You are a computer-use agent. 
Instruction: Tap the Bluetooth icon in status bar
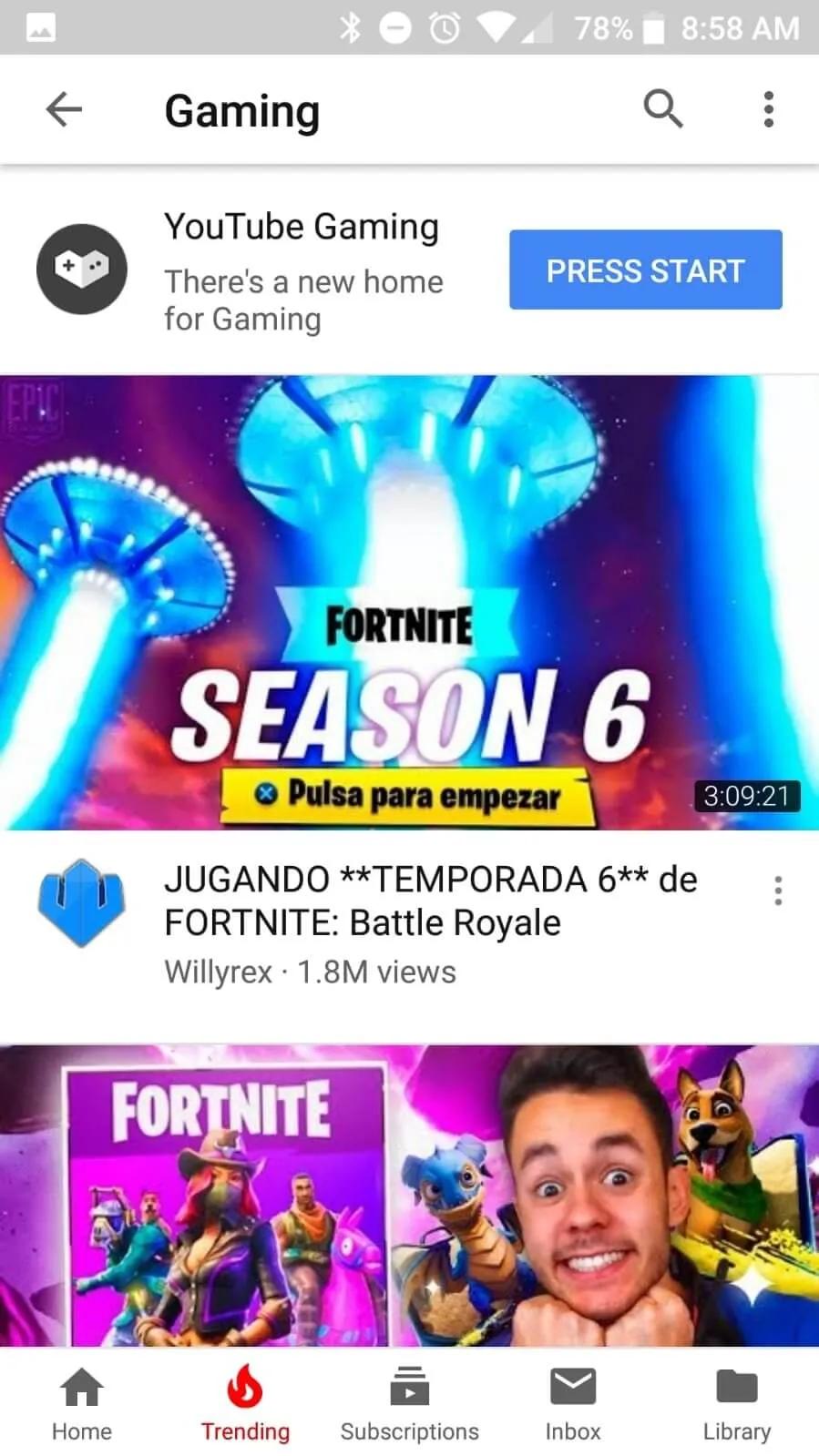click(350, 27)
